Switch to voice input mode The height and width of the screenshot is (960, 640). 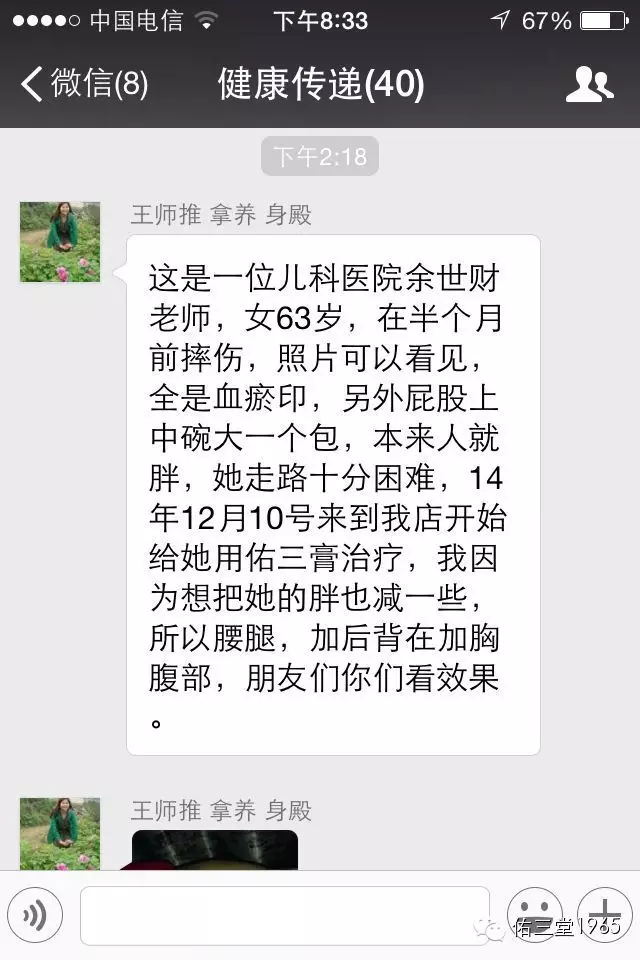click(x=35, y=915)
